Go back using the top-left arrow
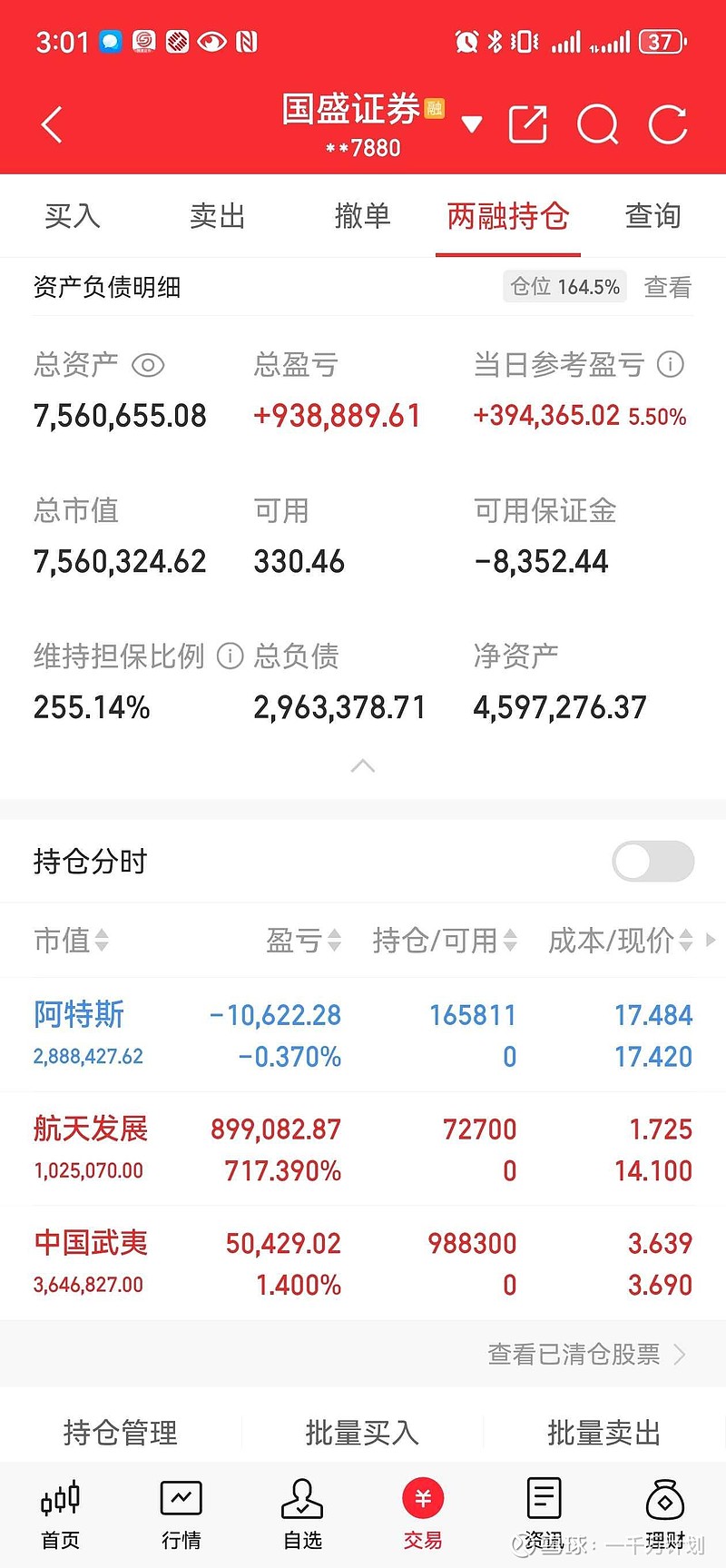 tap(53, 125)
